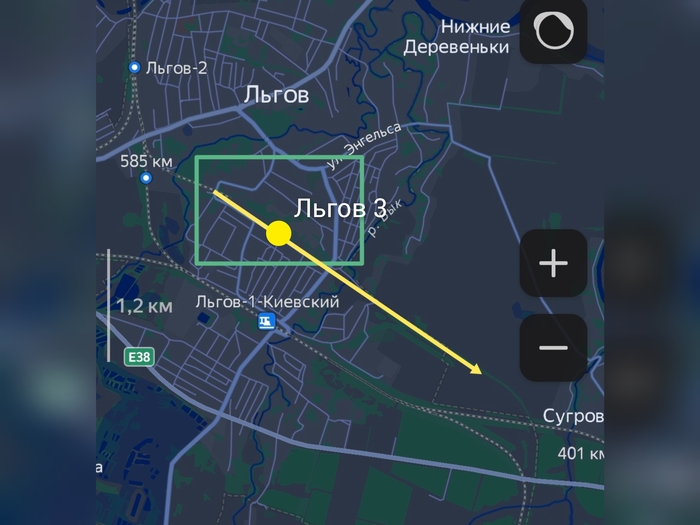This screenshot has width=700, height=525.
Task: Zoom out with the minus button
Action: 553,347
